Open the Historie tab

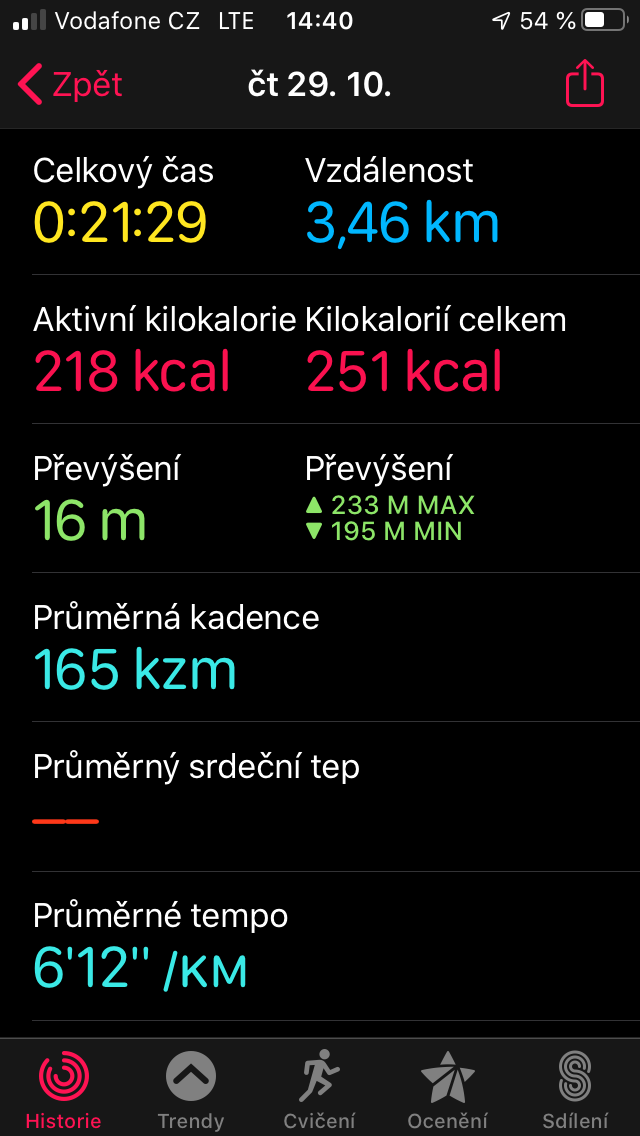64,1089
